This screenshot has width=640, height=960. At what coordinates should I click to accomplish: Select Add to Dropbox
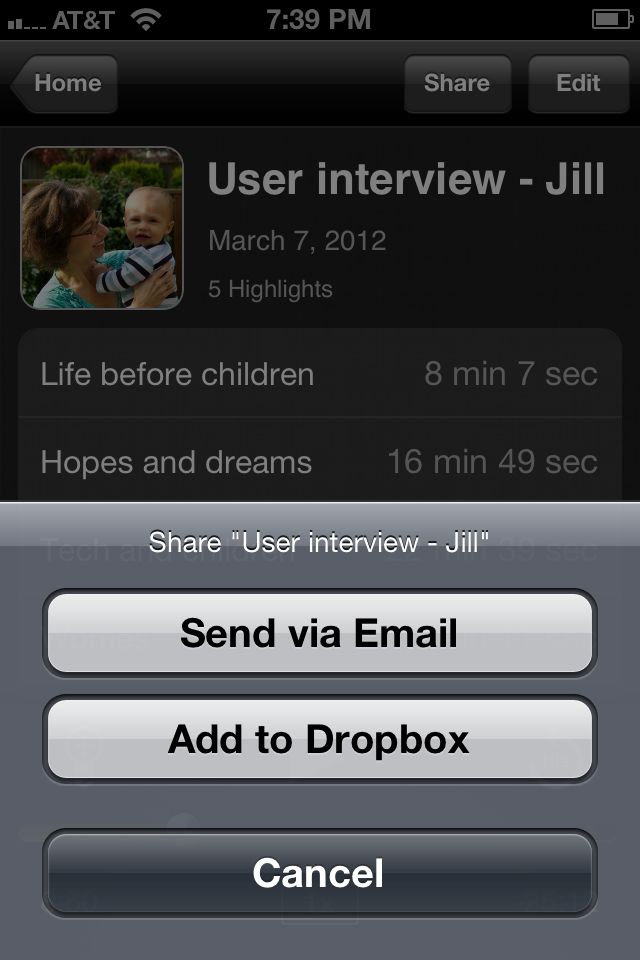click(319, 740)
